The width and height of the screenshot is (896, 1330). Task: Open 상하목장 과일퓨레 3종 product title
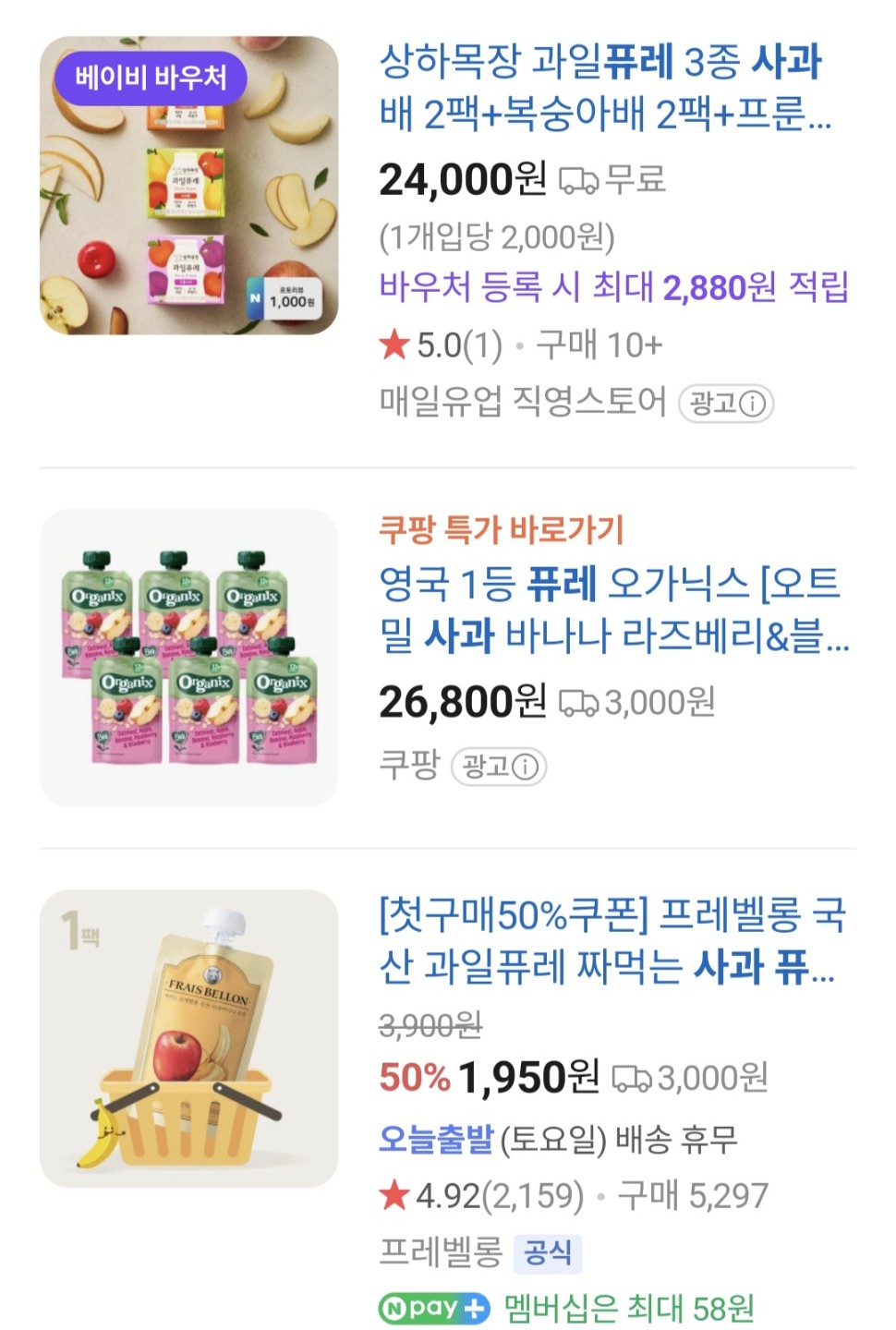(x=605, y=88)
